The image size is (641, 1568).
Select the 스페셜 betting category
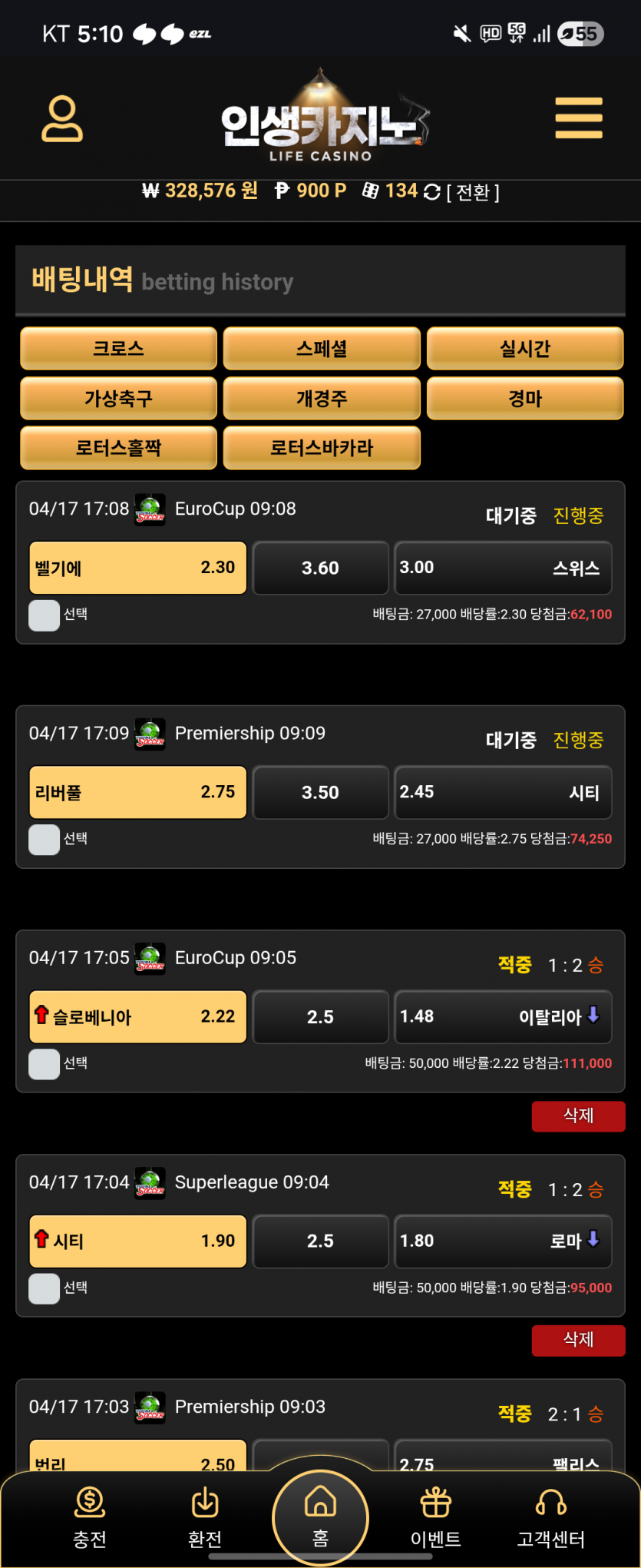322,349
